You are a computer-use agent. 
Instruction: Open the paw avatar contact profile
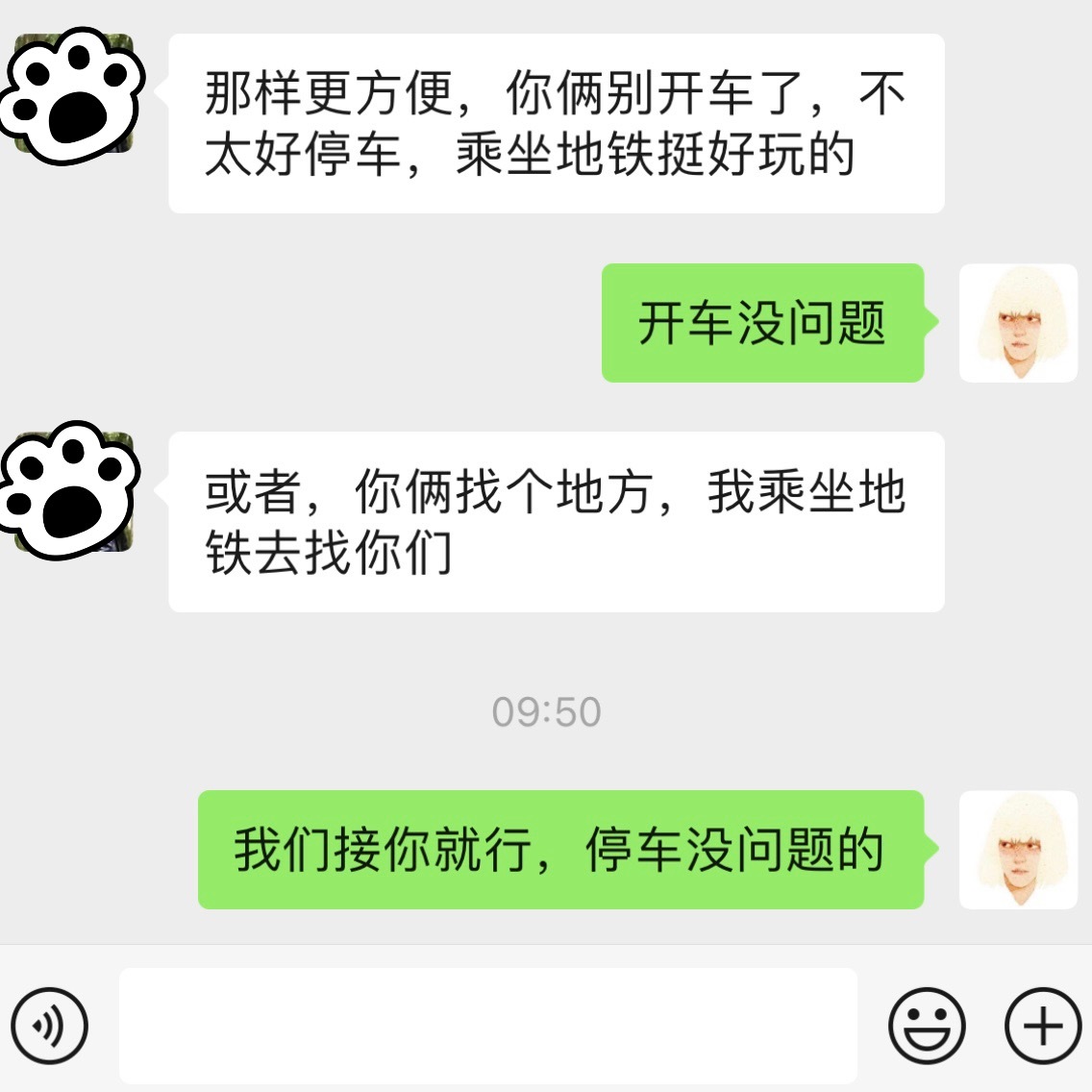coord(72,94)
